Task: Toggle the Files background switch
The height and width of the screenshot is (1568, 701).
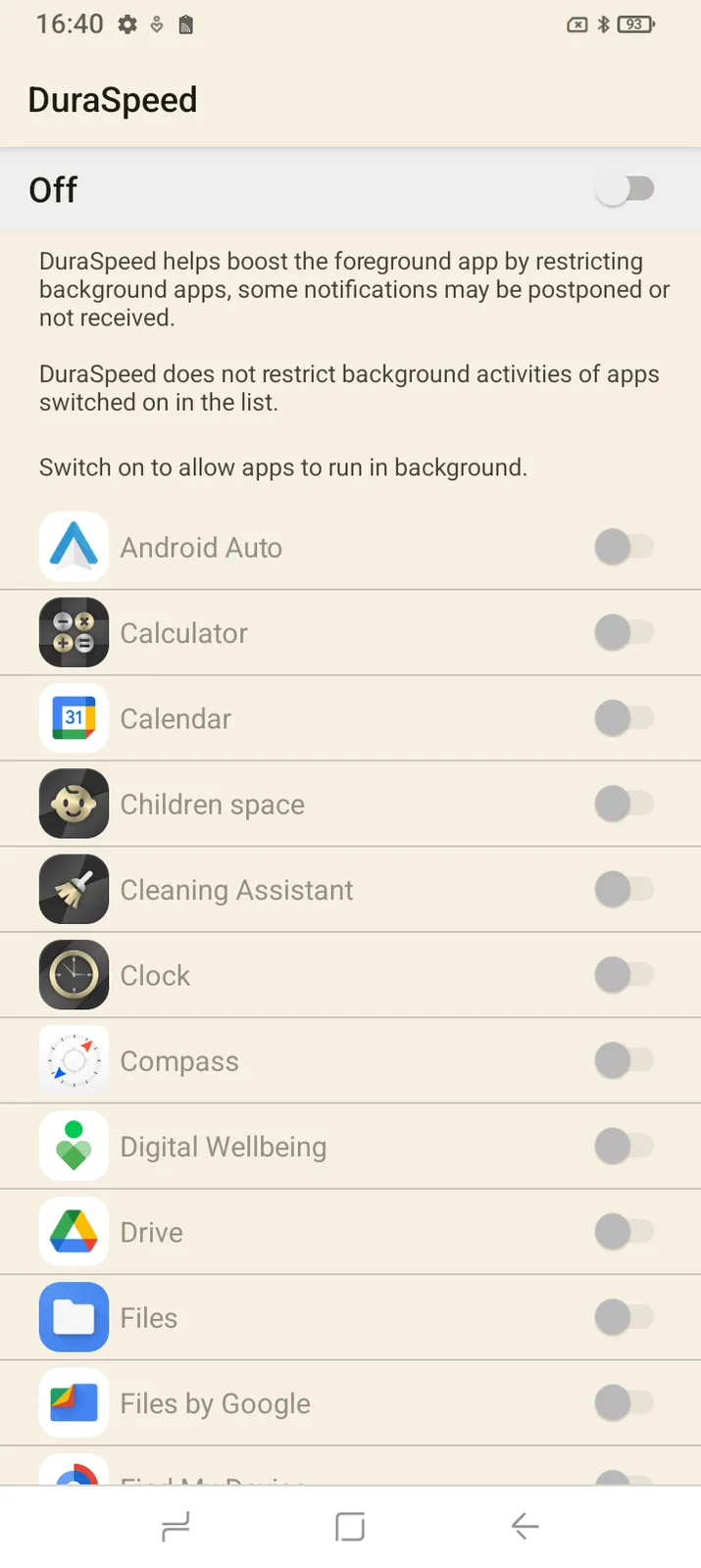Action: click(x=625, y=1318)
